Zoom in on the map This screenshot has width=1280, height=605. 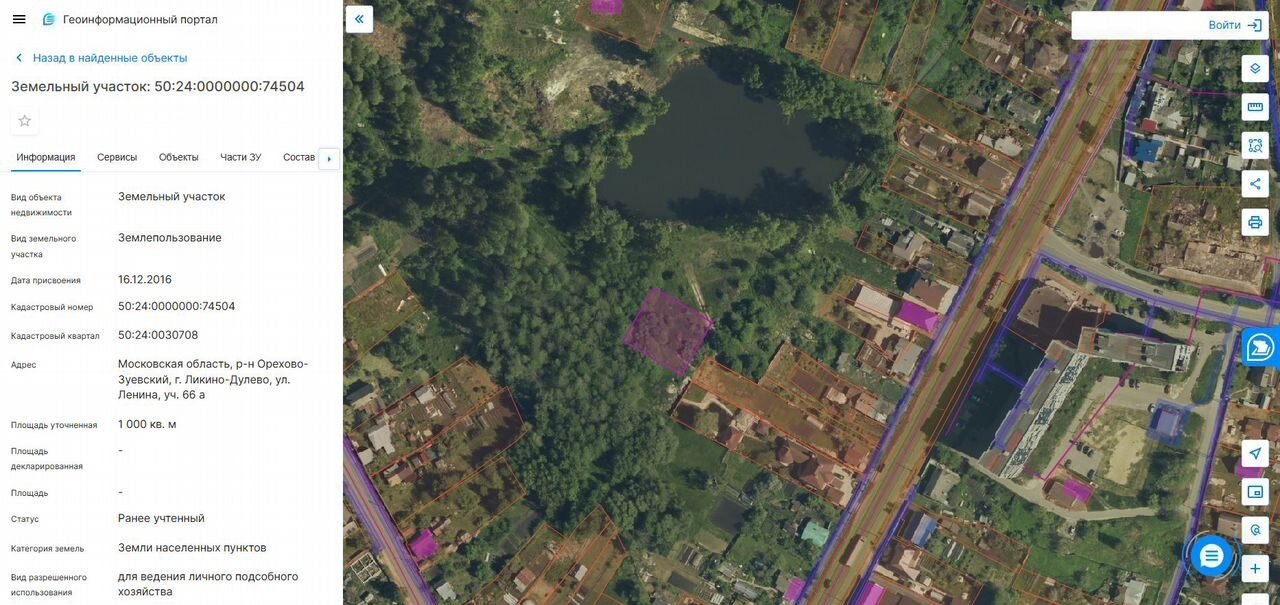[1255, 569]
